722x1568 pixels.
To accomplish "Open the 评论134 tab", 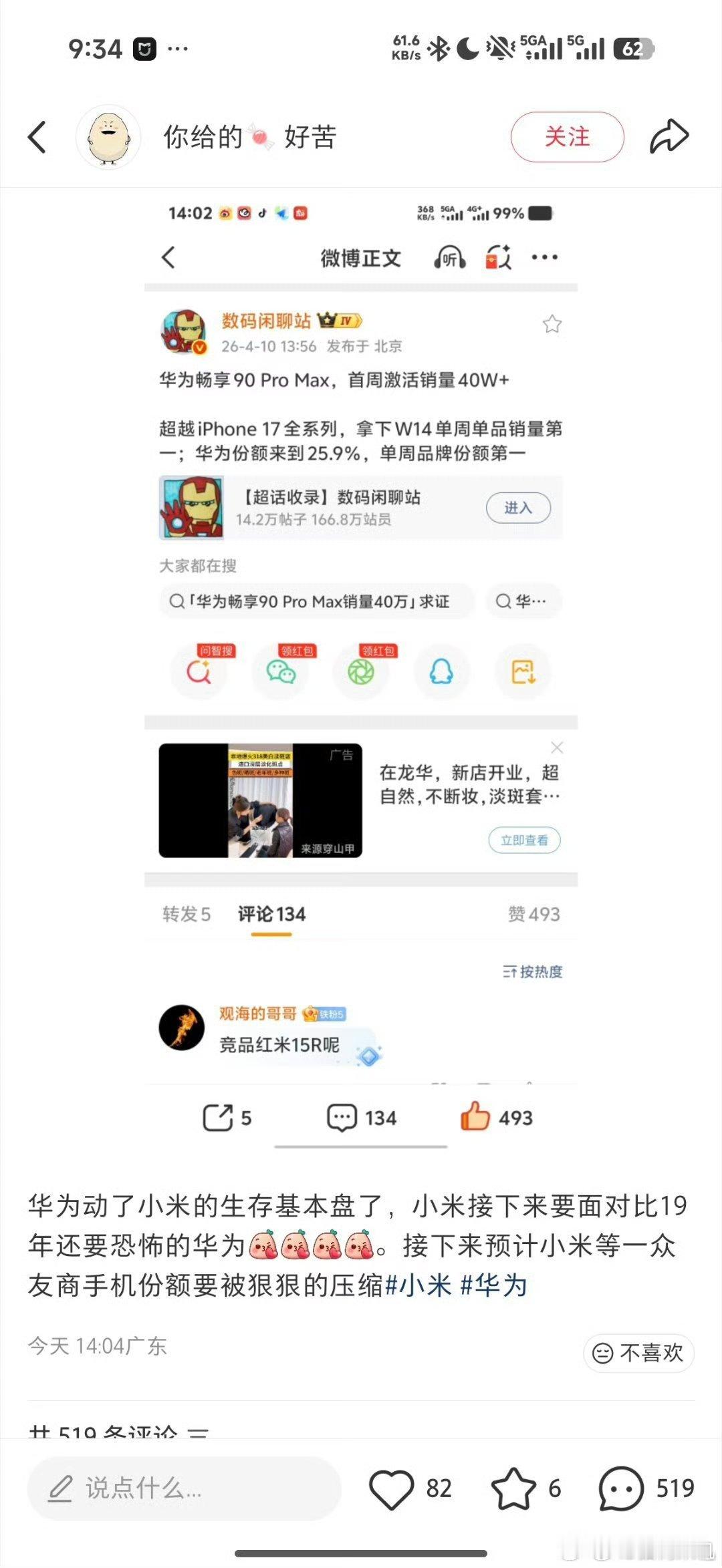I will tap(271, 914).
